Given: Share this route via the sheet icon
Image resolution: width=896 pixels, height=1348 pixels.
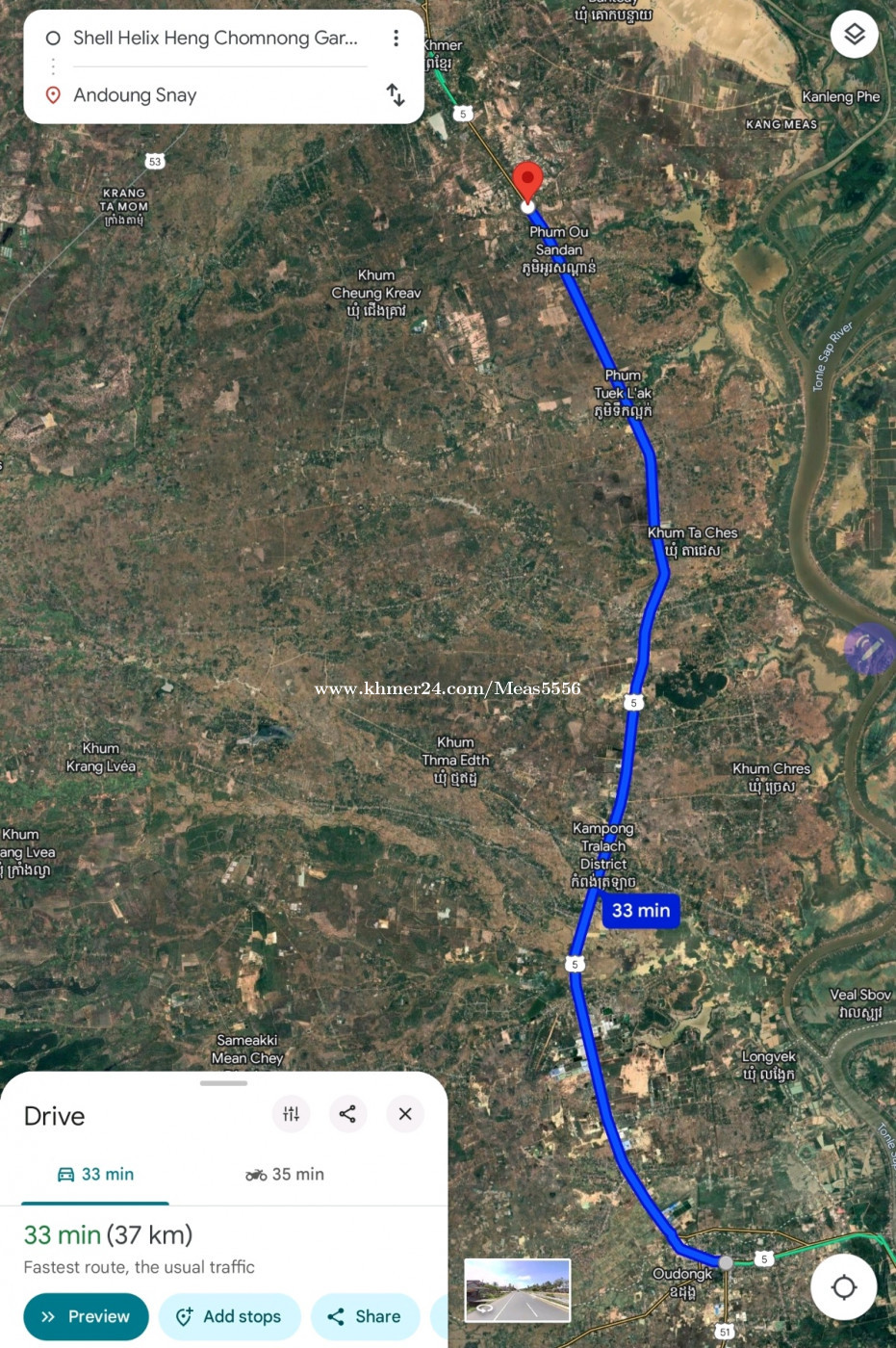Looking at the screenshot, I should [x=347, y=1114].
